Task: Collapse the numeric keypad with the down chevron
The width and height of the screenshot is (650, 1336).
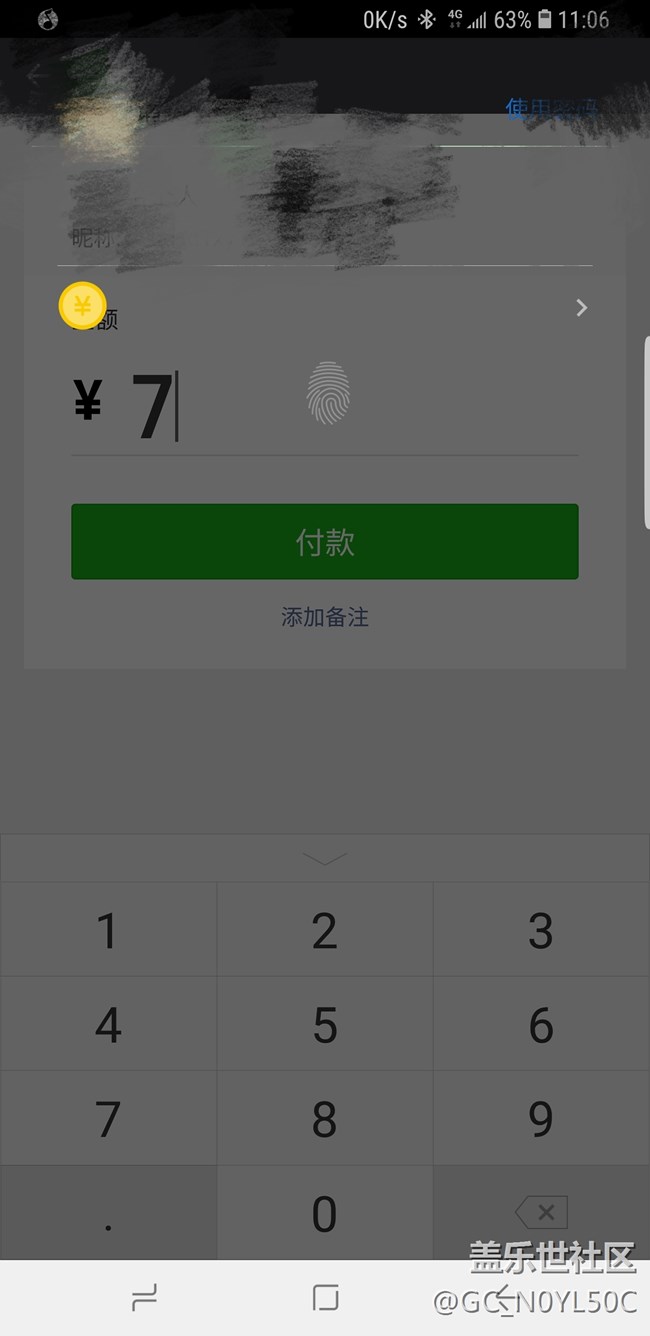Action: point(324,858)
